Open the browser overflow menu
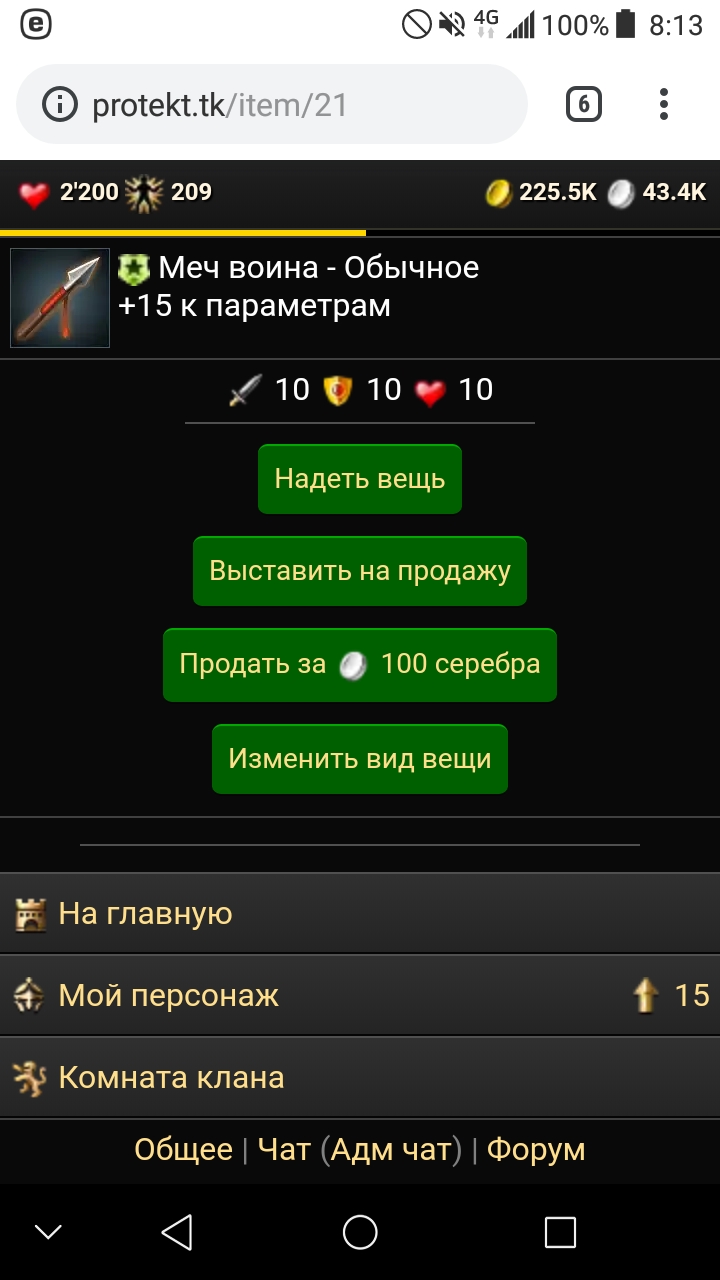Image resolution: width=720 pixels, height=1280 pixels. tap(664, 104)
